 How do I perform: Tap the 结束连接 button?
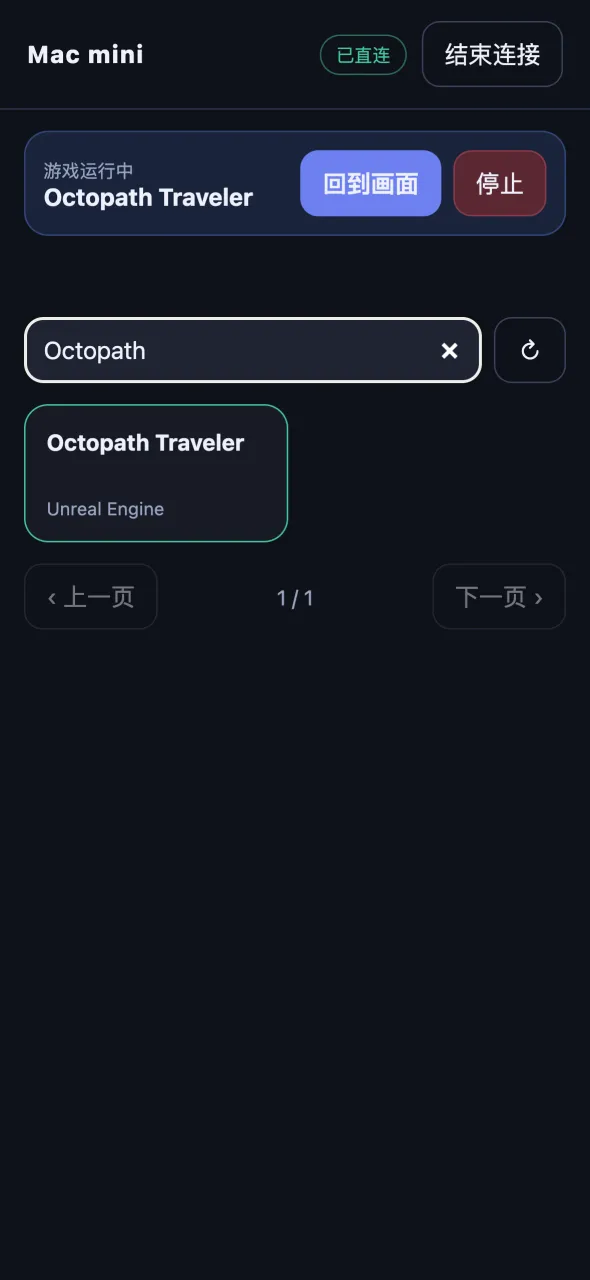492,54
